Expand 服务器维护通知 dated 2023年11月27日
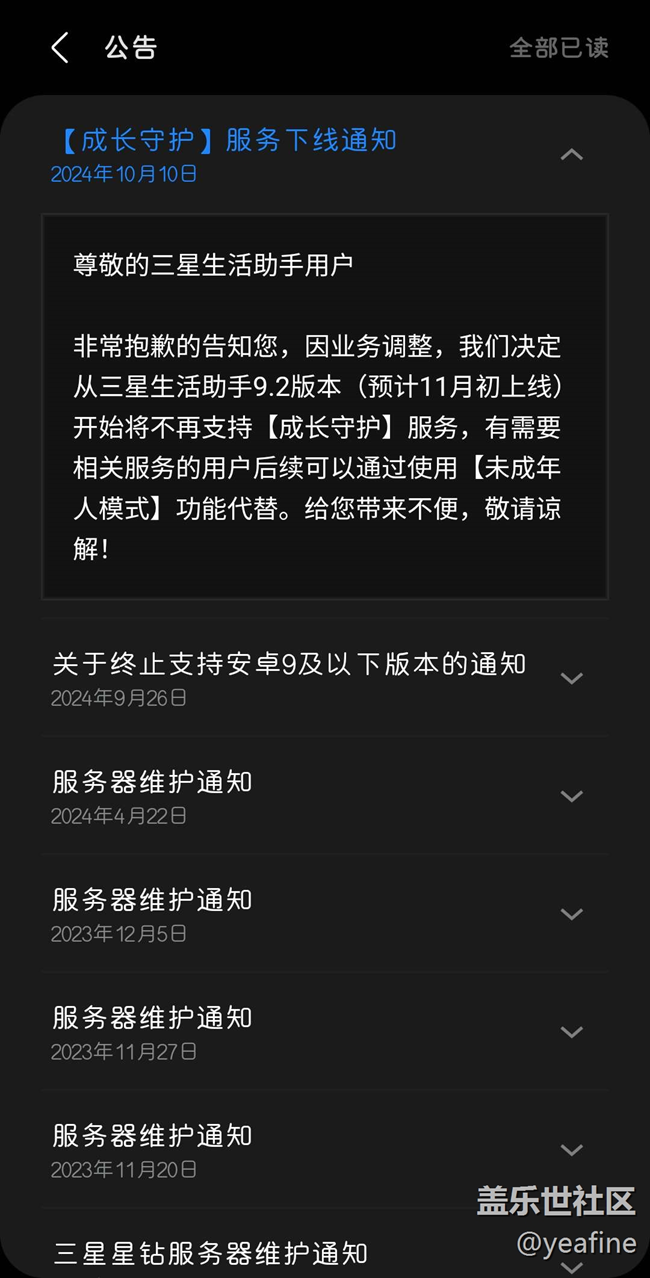The width and height of the screenshot is (650, 1278). click(x=571, y=1032)
